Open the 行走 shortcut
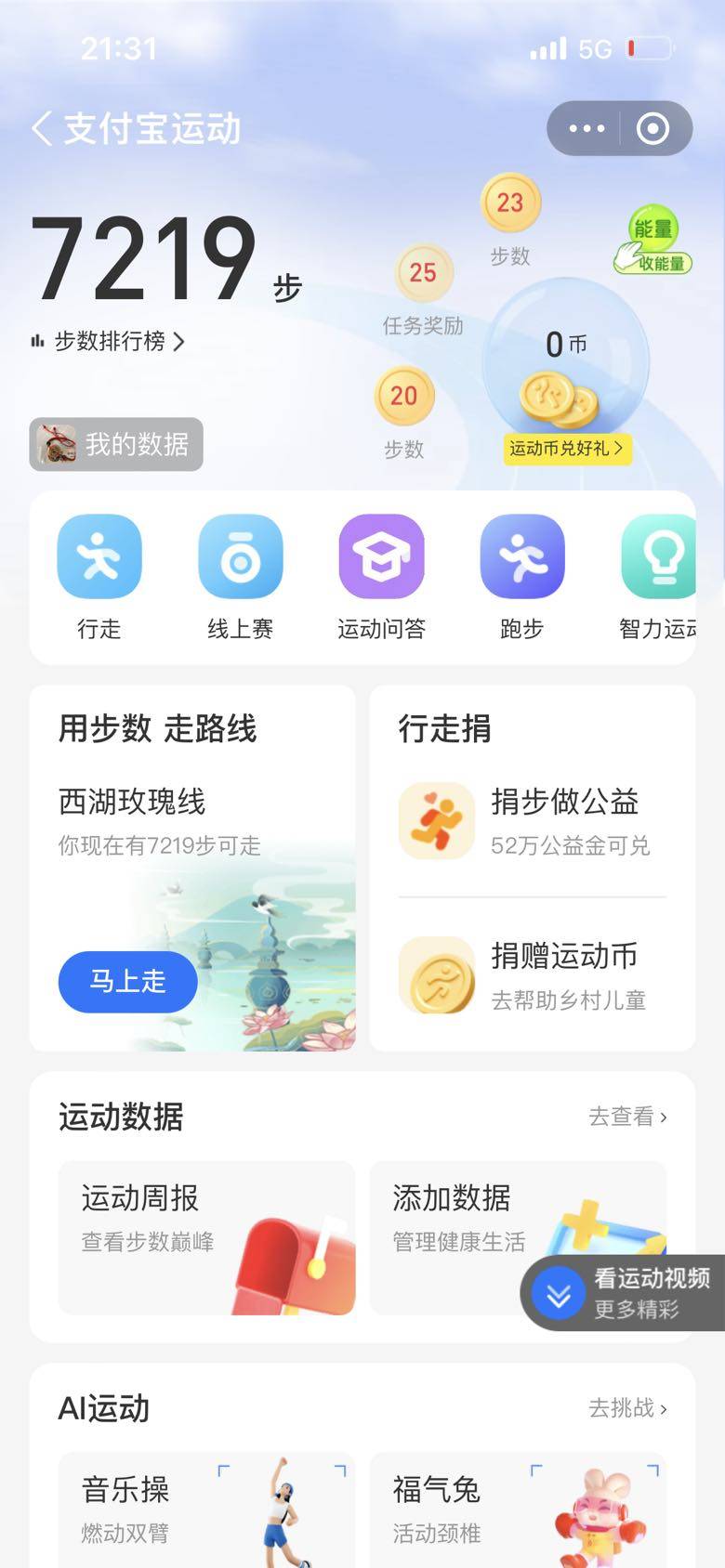The height and width of the screenshot is (1568, 725). click(x=99, y=576)
